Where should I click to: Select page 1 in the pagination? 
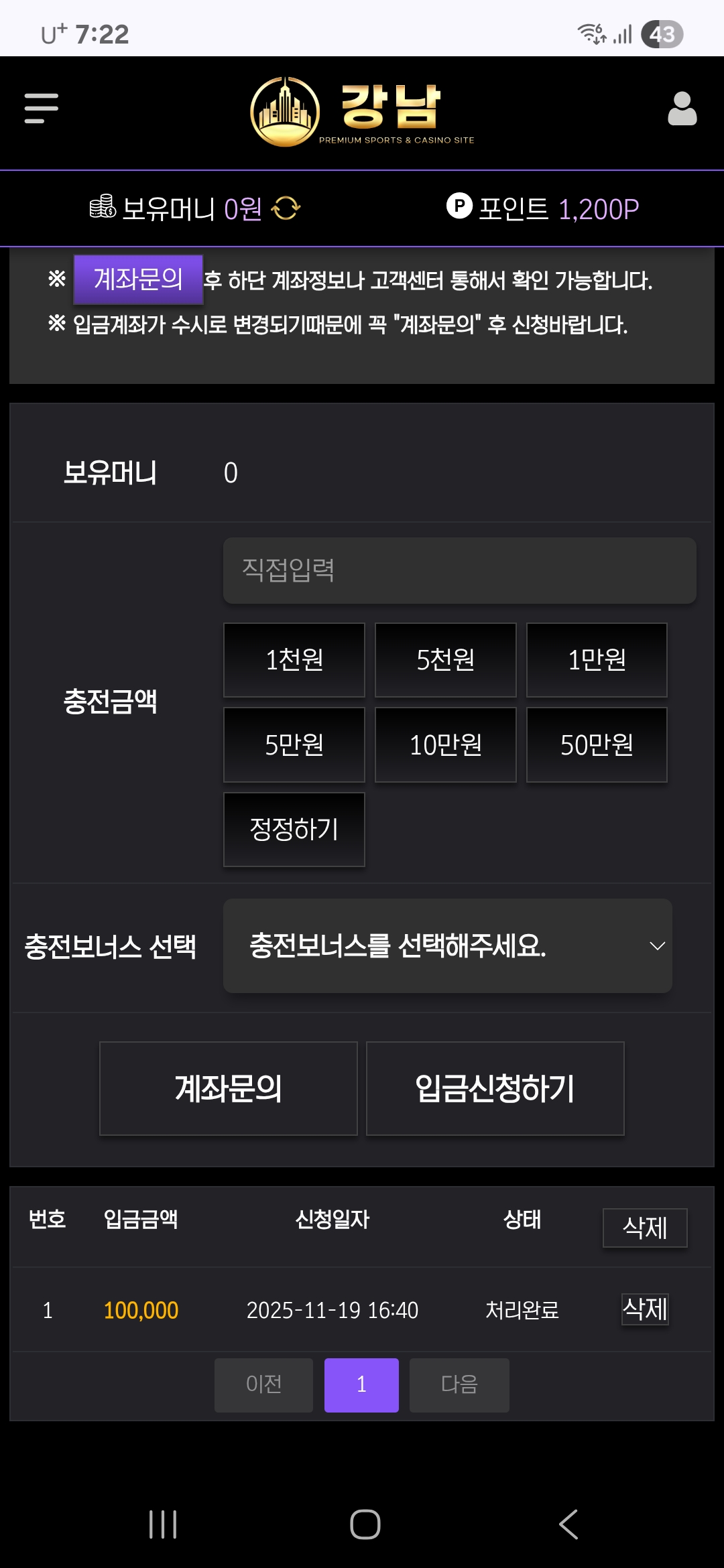click(x=361, y=1385)
